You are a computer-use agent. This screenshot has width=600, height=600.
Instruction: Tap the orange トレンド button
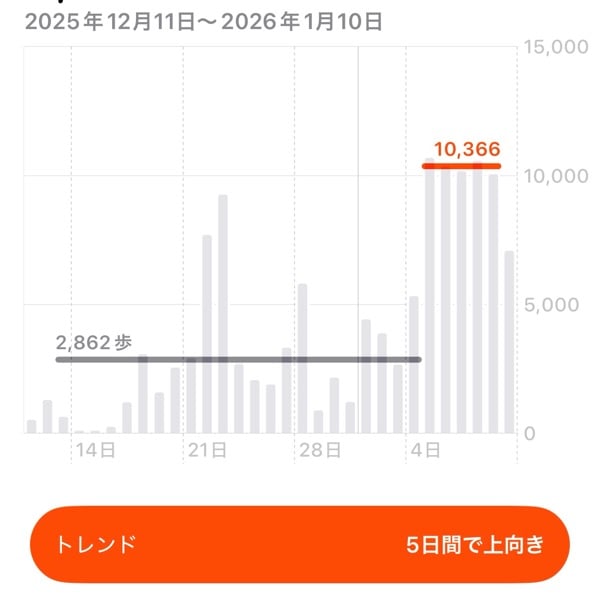click(x=300, y=545)
